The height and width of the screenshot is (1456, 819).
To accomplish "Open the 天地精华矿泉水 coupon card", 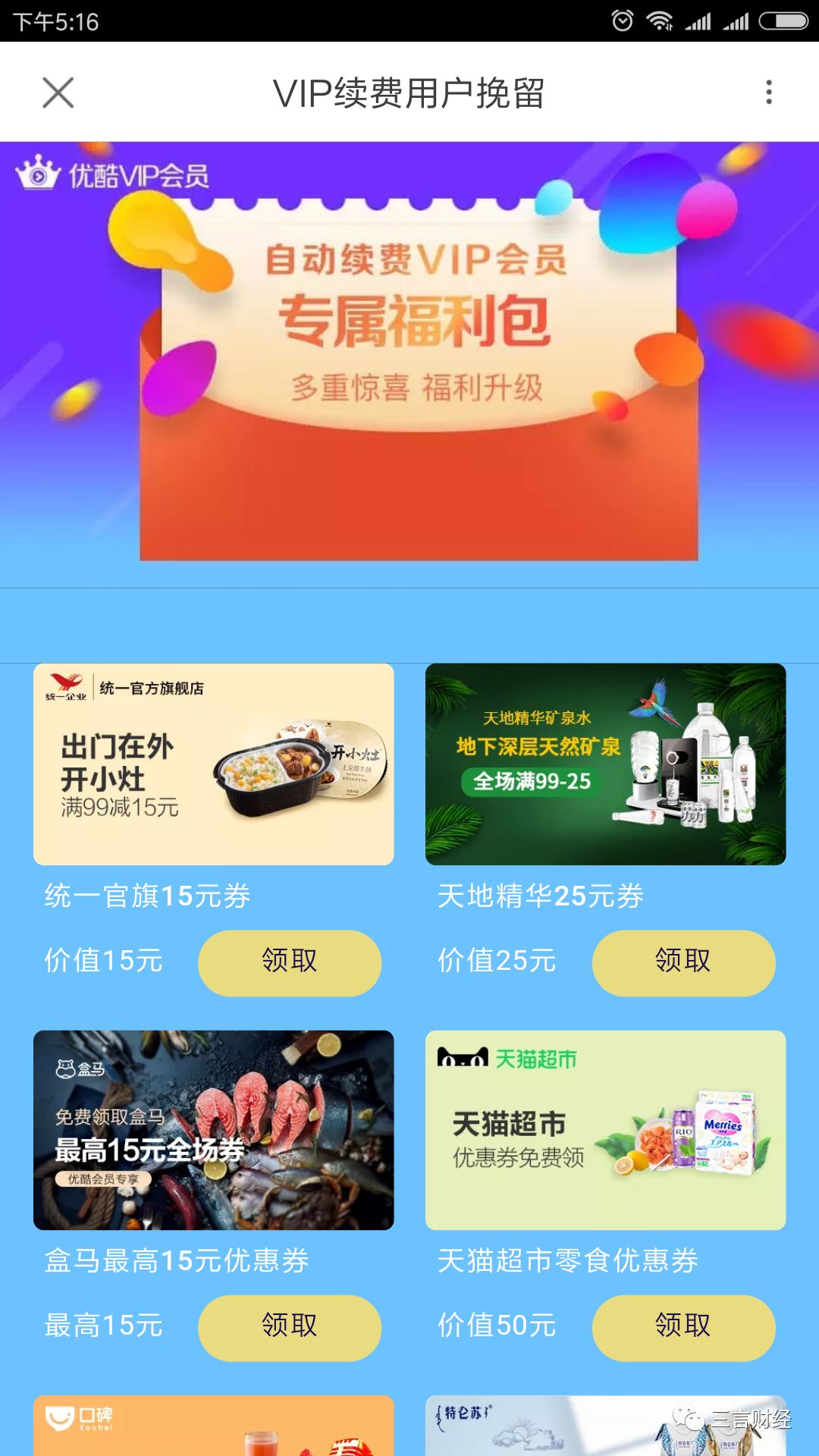I will click(605, 764).
